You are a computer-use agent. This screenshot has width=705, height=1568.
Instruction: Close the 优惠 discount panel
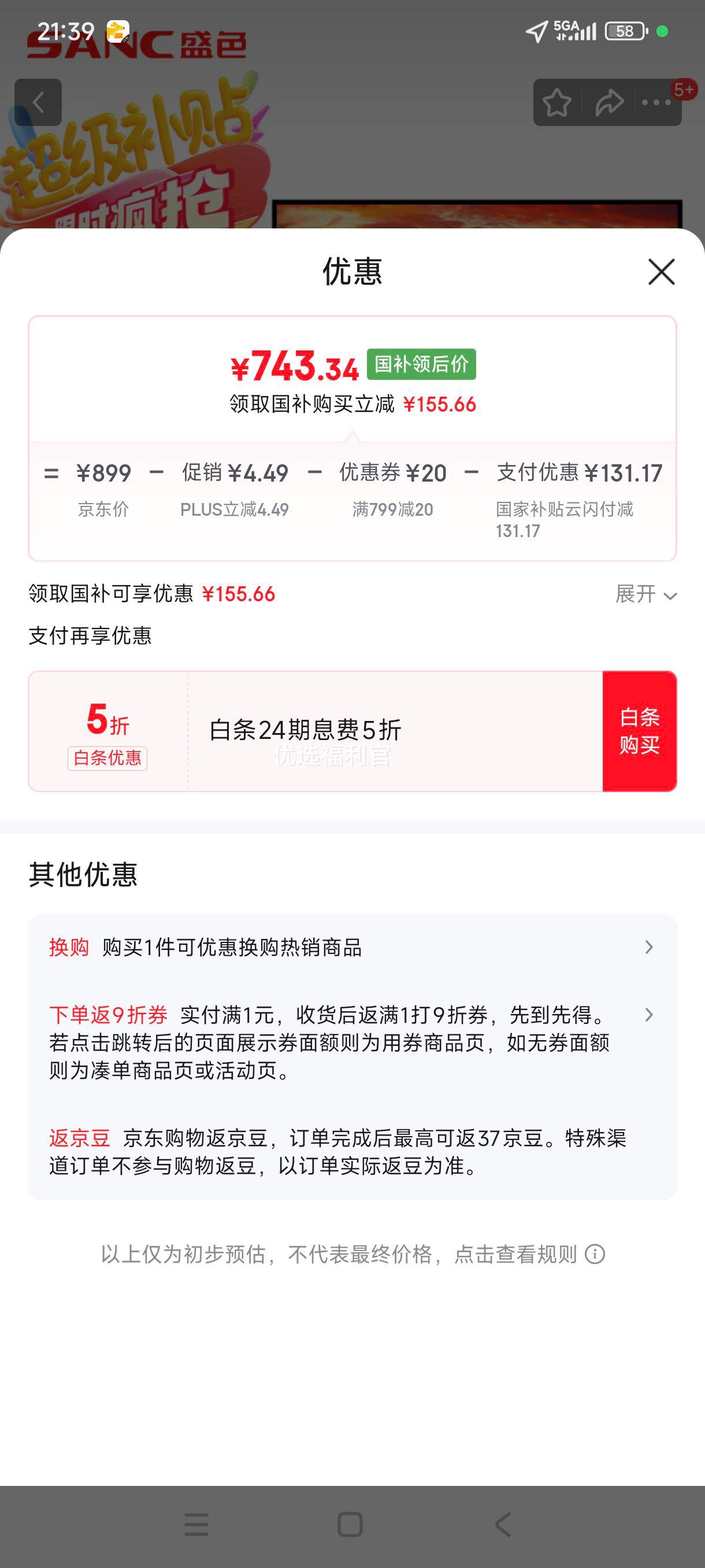coord(661,272)
